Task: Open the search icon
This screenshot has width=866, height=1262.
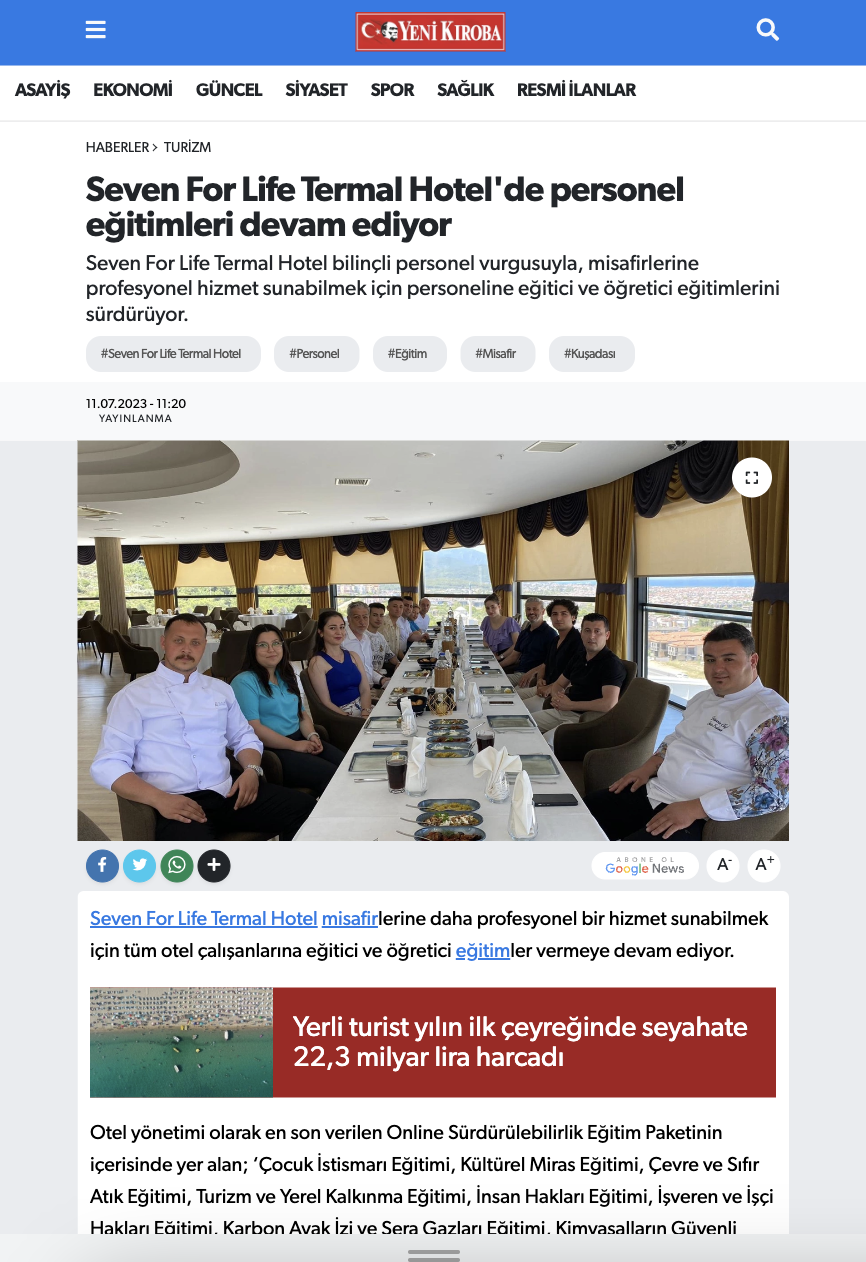Action: 768,30
